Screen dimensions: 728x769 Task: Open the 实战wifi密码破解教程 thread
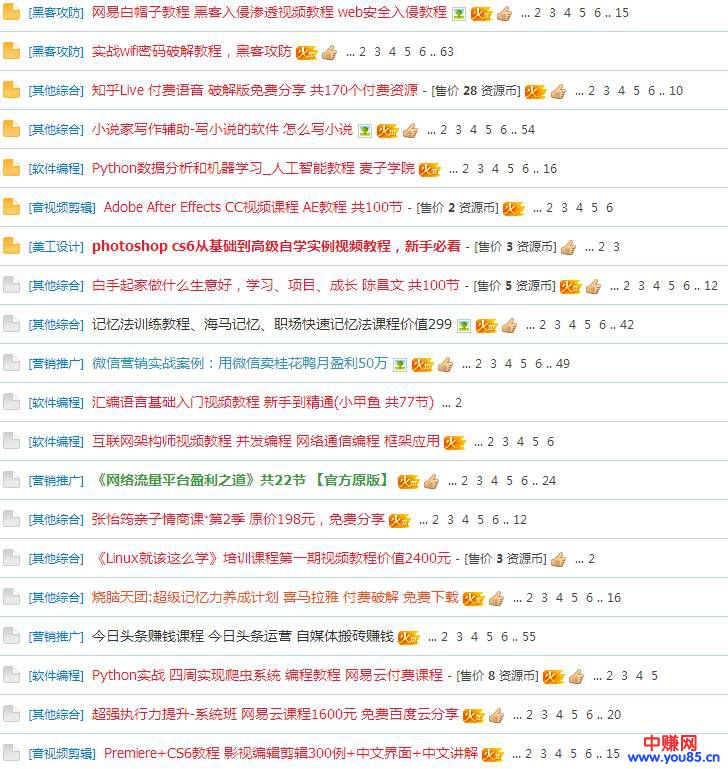coord(192,51)
